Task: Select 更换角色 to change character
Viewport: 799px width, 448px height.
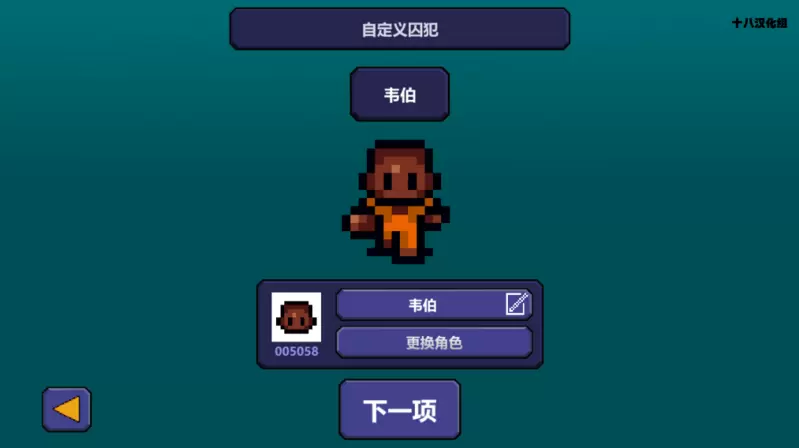Action: point(433,342)
